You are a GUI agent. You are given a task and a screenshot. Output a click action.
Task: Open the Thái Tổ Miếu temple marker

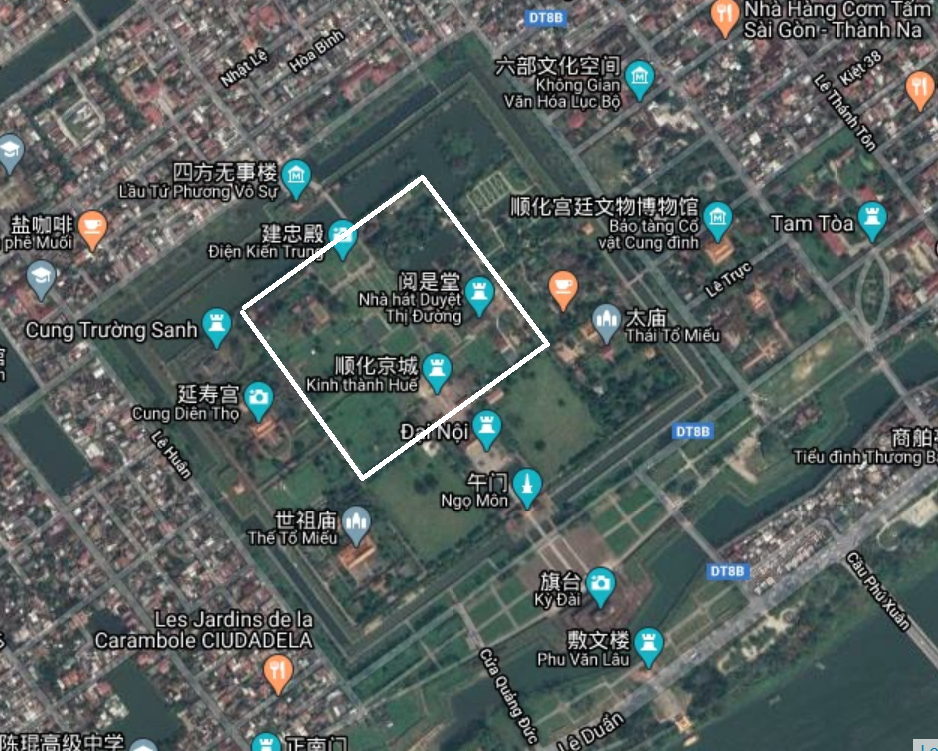[x=606, y=322]
